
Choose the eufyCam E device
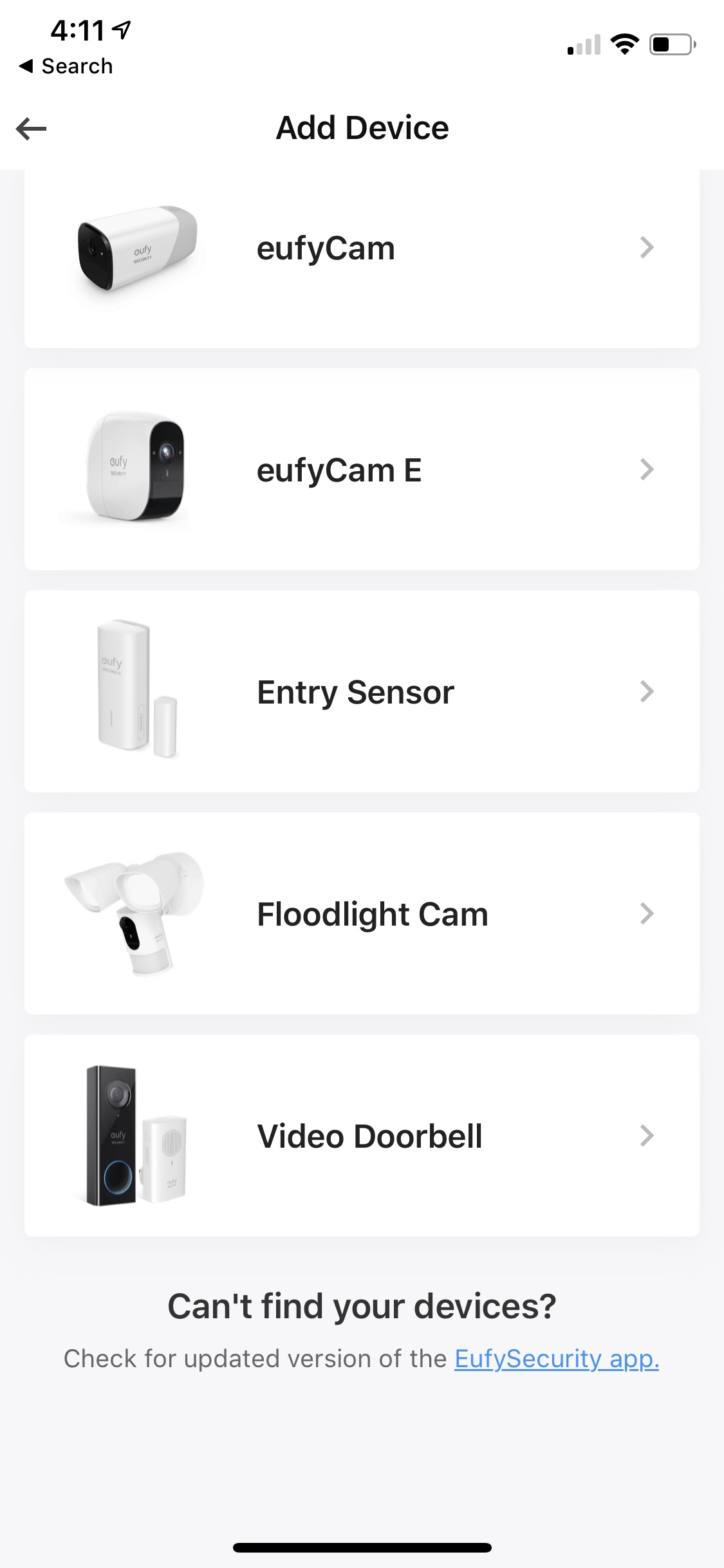pyautogui.click(x=362, y=470)
